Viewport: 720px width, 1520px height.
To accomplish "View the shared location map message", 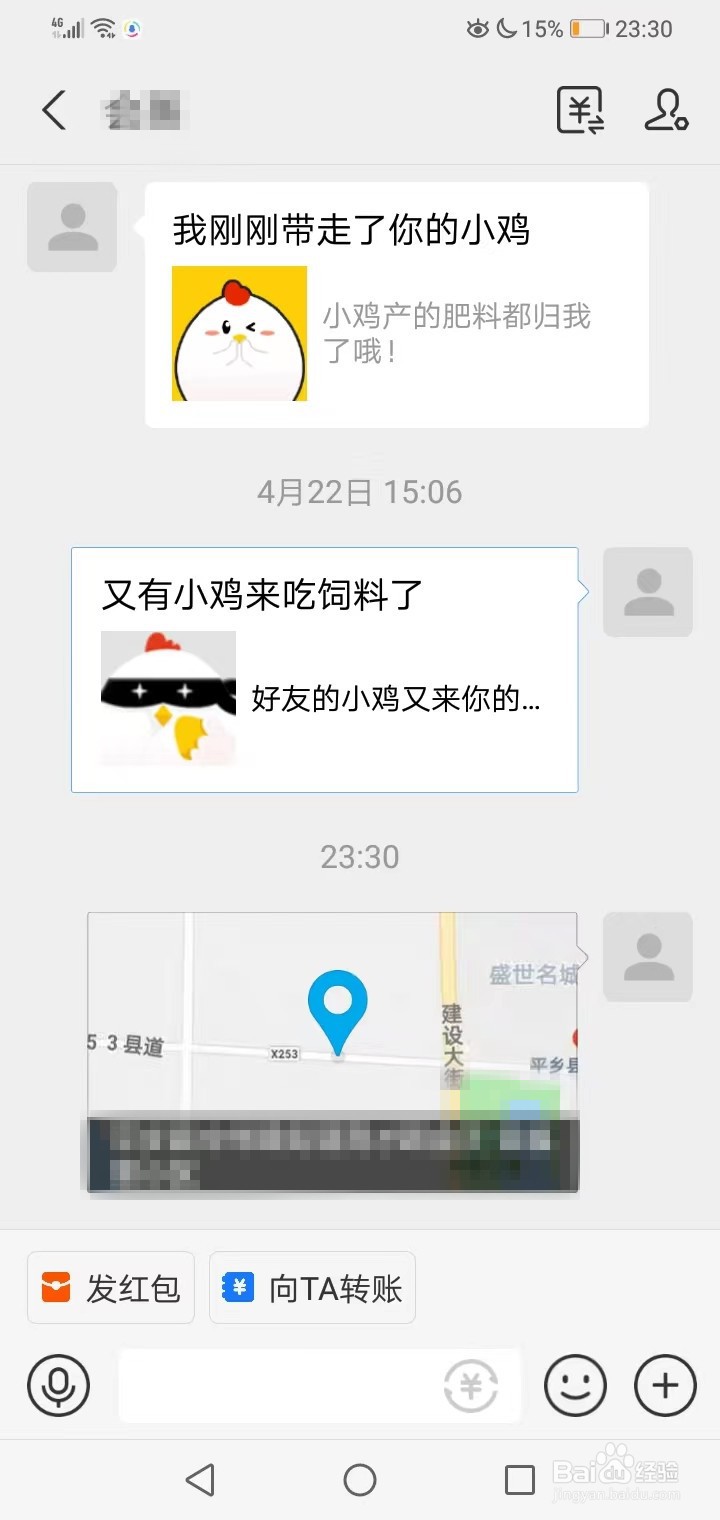I will click(x=333, y=1050).
